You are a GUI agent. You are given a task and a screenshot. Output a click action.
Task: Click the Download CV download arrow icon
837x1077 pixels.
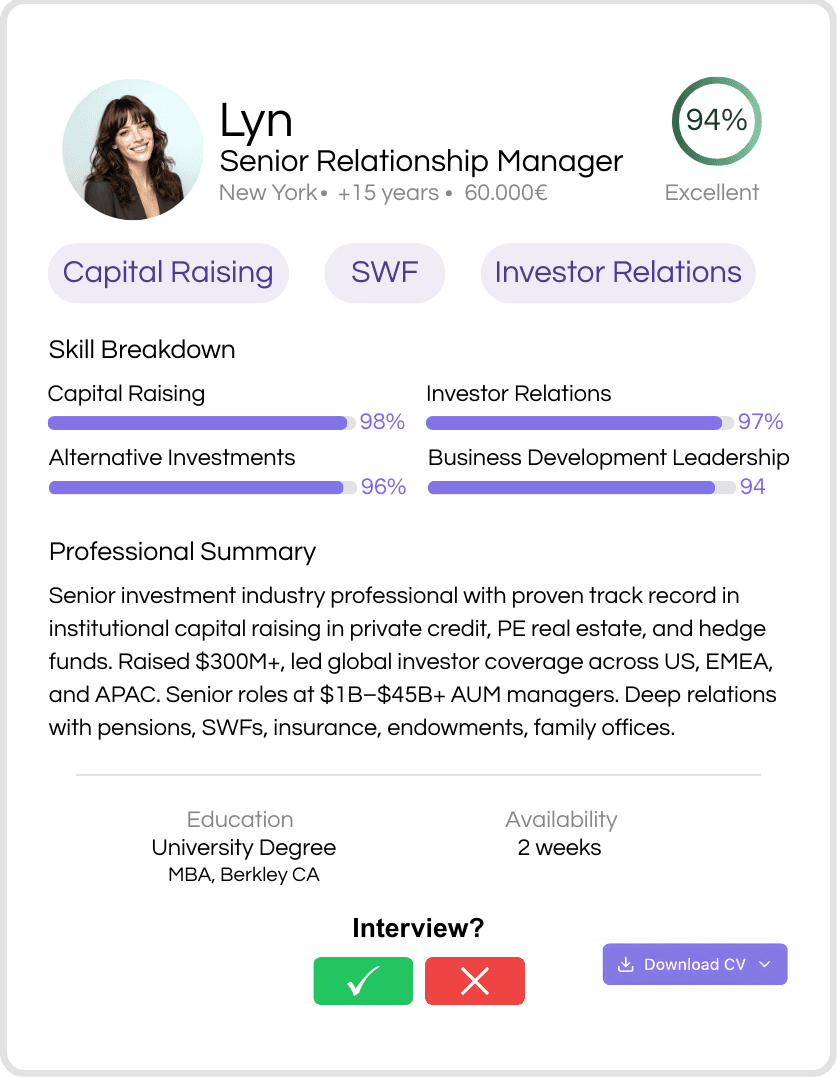click(x=625, y=964)
